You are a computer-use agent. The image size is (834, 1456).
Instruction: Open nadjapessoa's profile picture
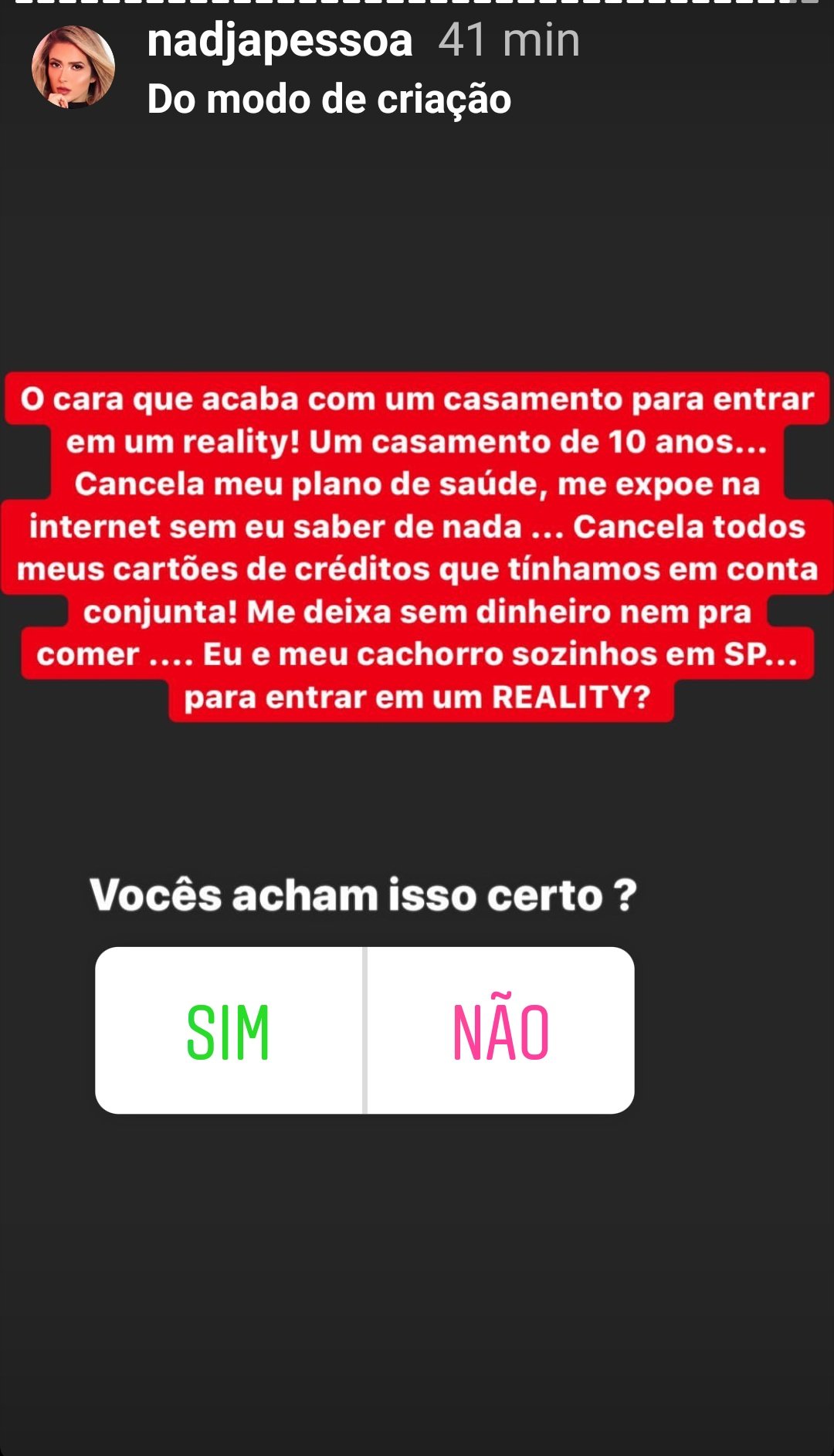coord(73,67)
